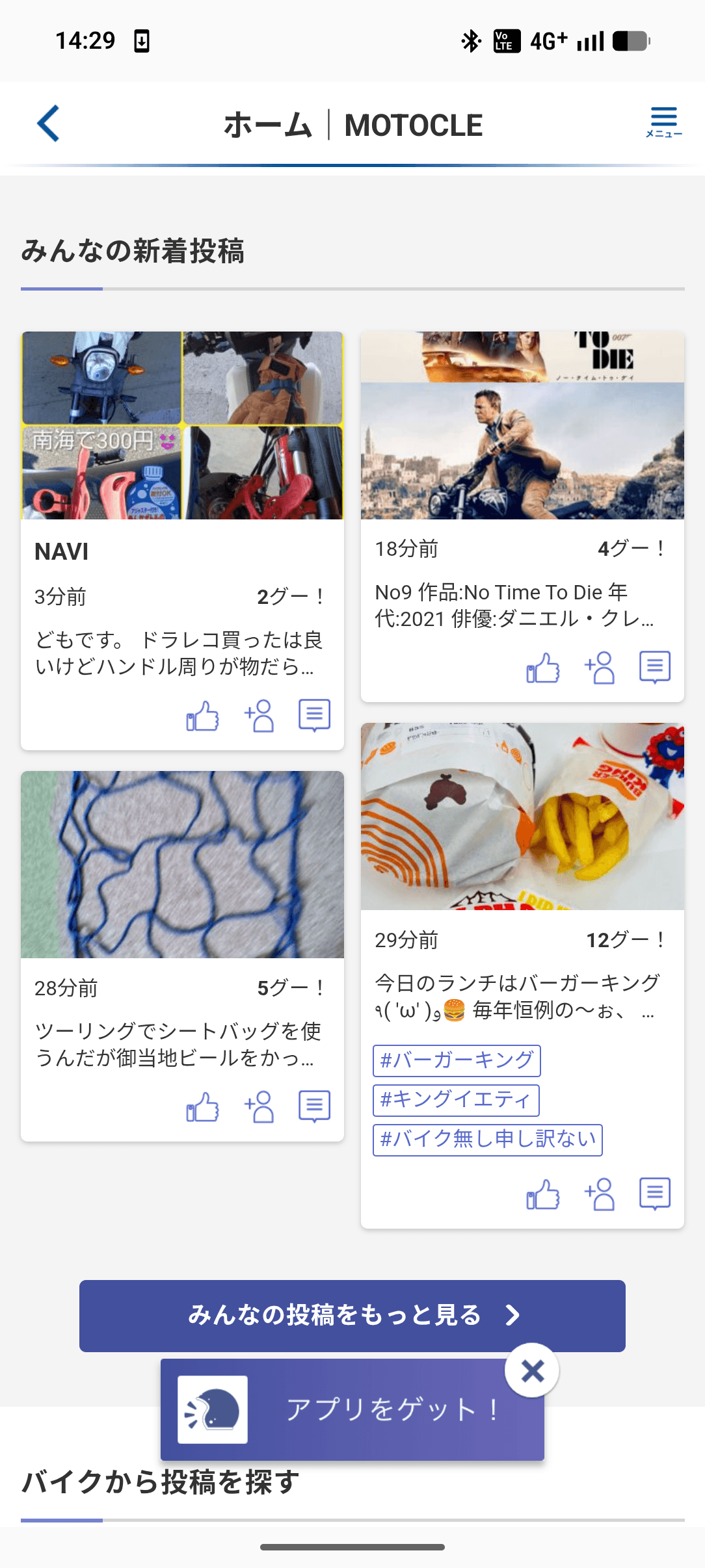Select the #バーガーキング hashtag
The height and width of the screenshot is (1568, 705).
[x=457, y=1061]
